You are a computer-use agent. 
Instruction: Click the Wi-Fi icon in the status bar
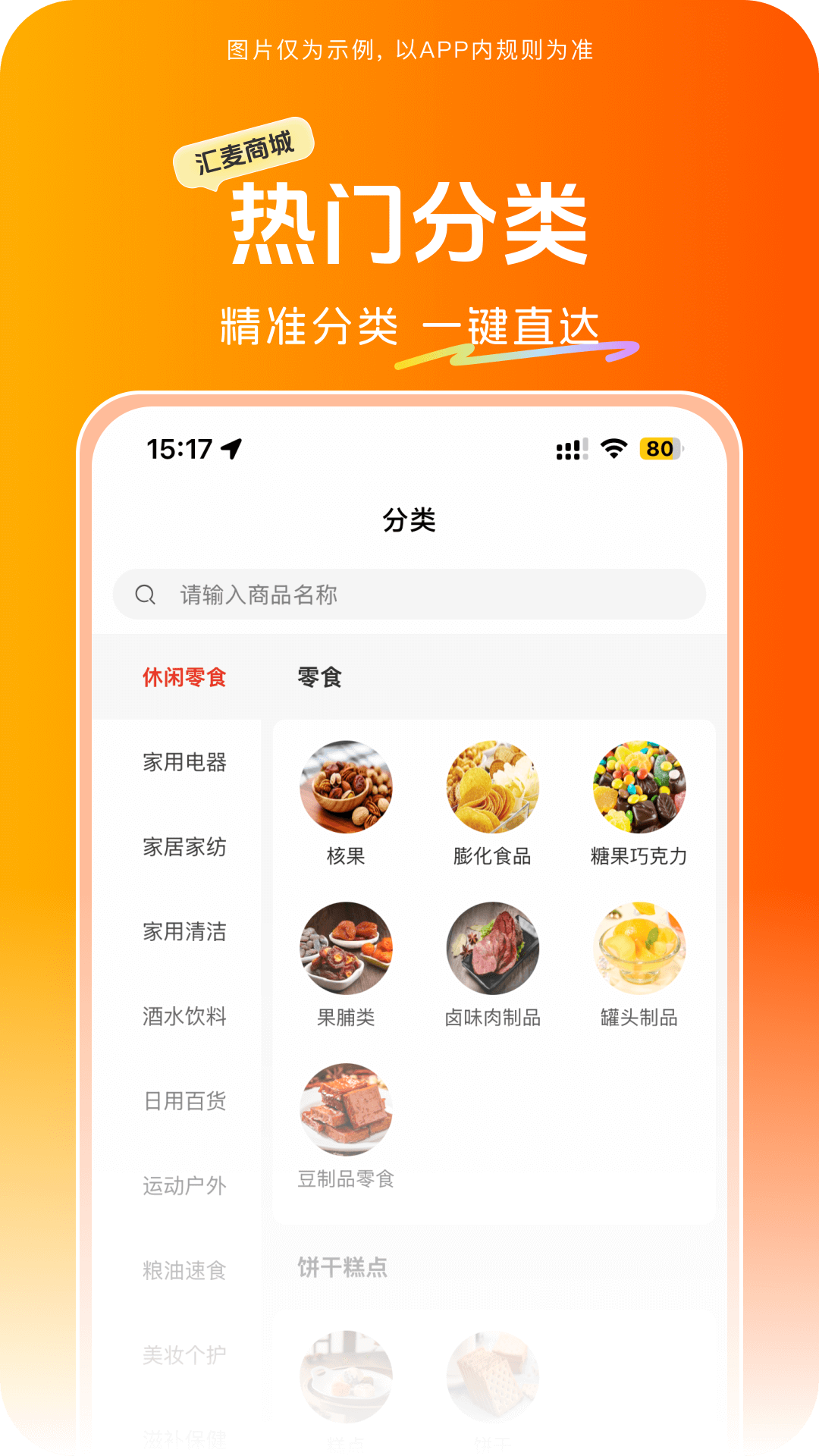(613, 448)
